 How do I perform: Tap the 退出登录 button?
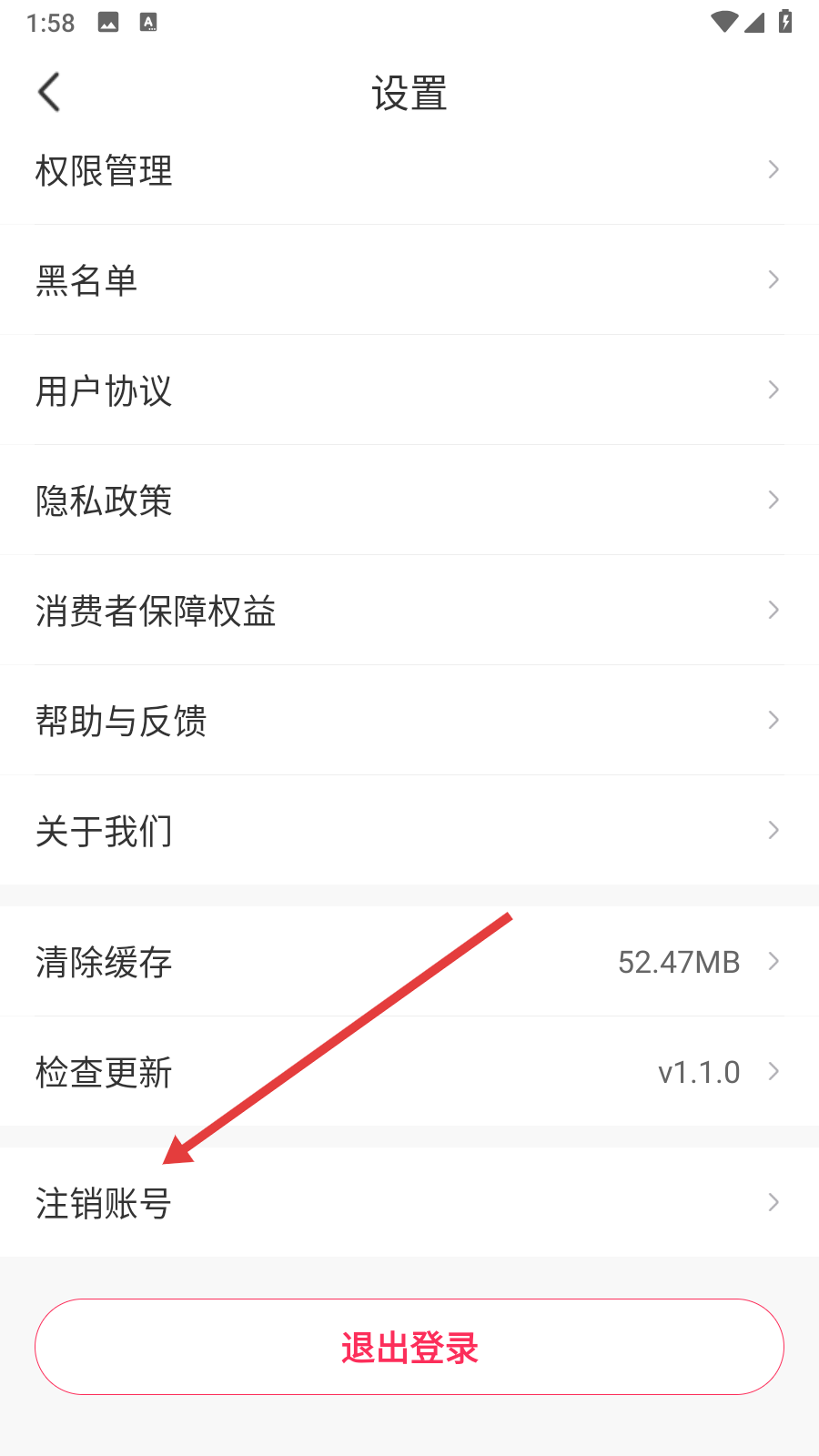tap(409, 1347)
